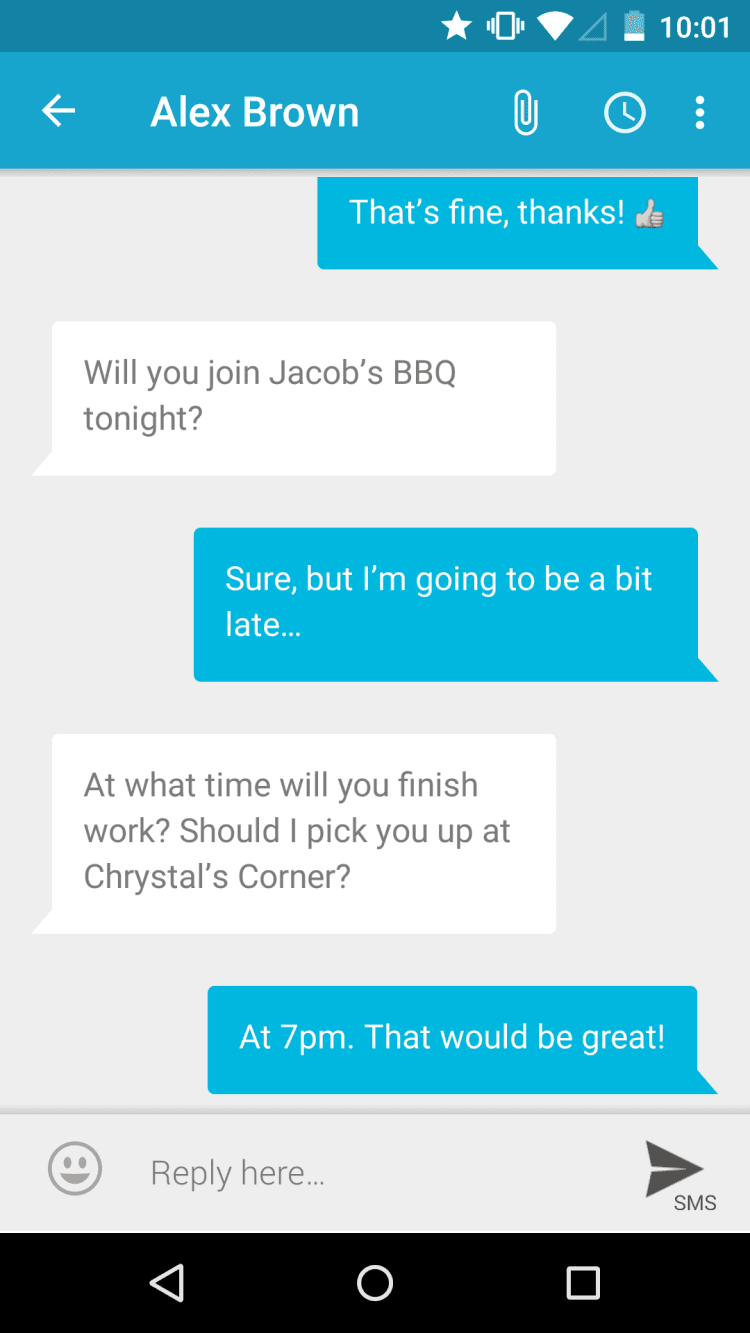The image size is (750, 1333).
Task: Open the clock schedule icon
Action: (625, 113)
